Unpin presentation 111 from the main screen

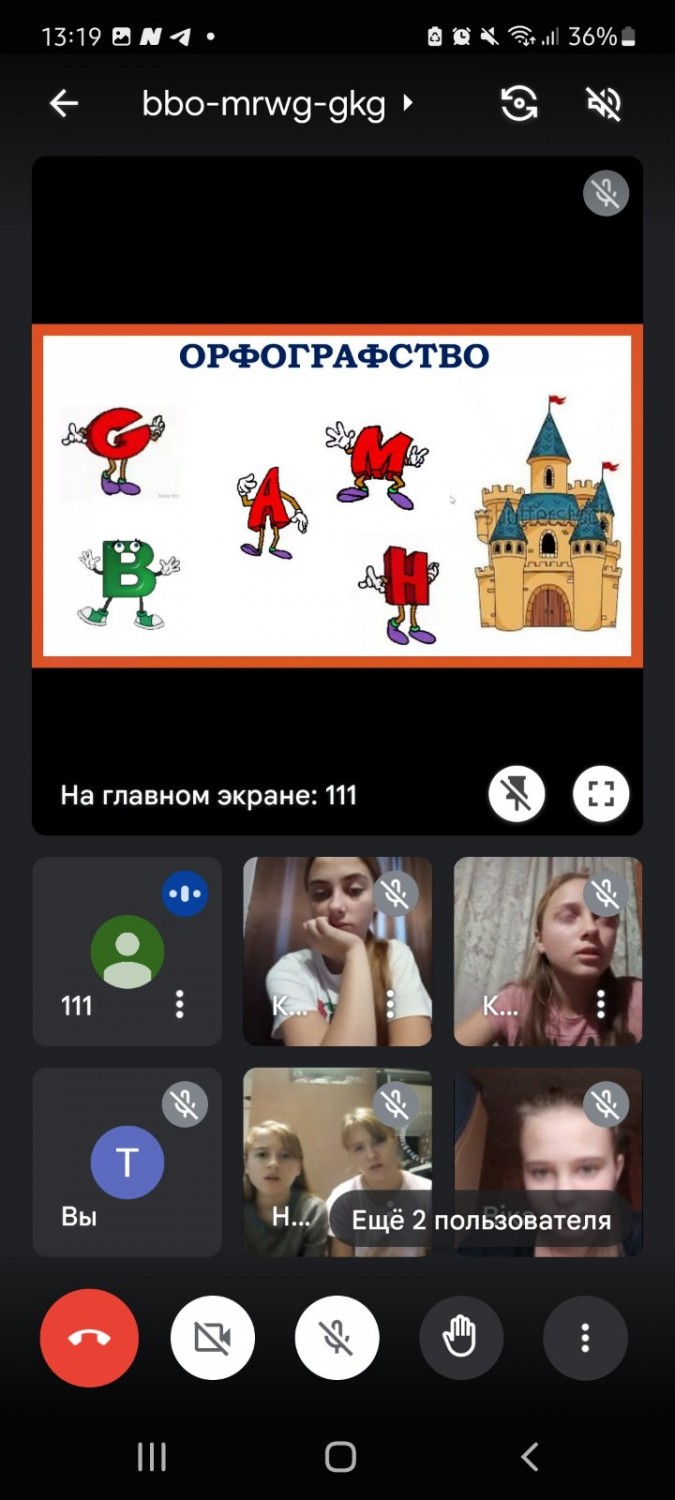[x=517, y=795]
